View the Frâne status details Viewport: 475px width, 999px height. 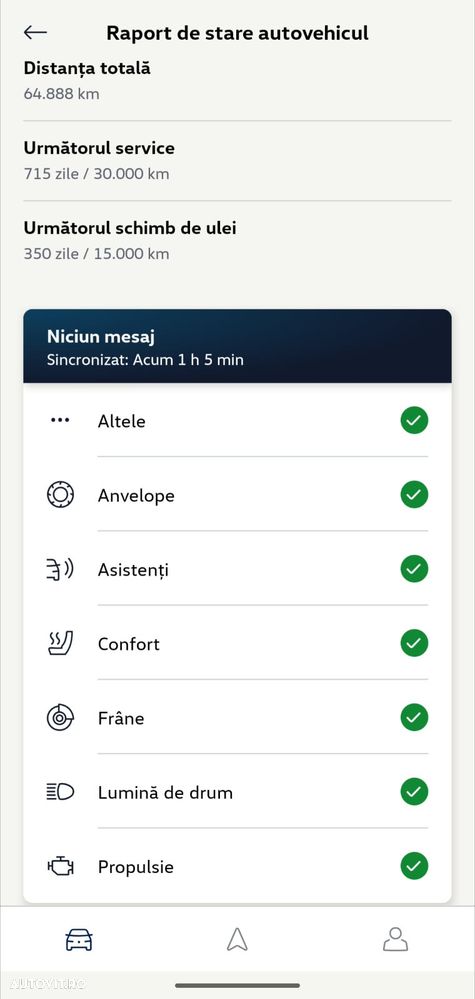click(x=237, y=718)
